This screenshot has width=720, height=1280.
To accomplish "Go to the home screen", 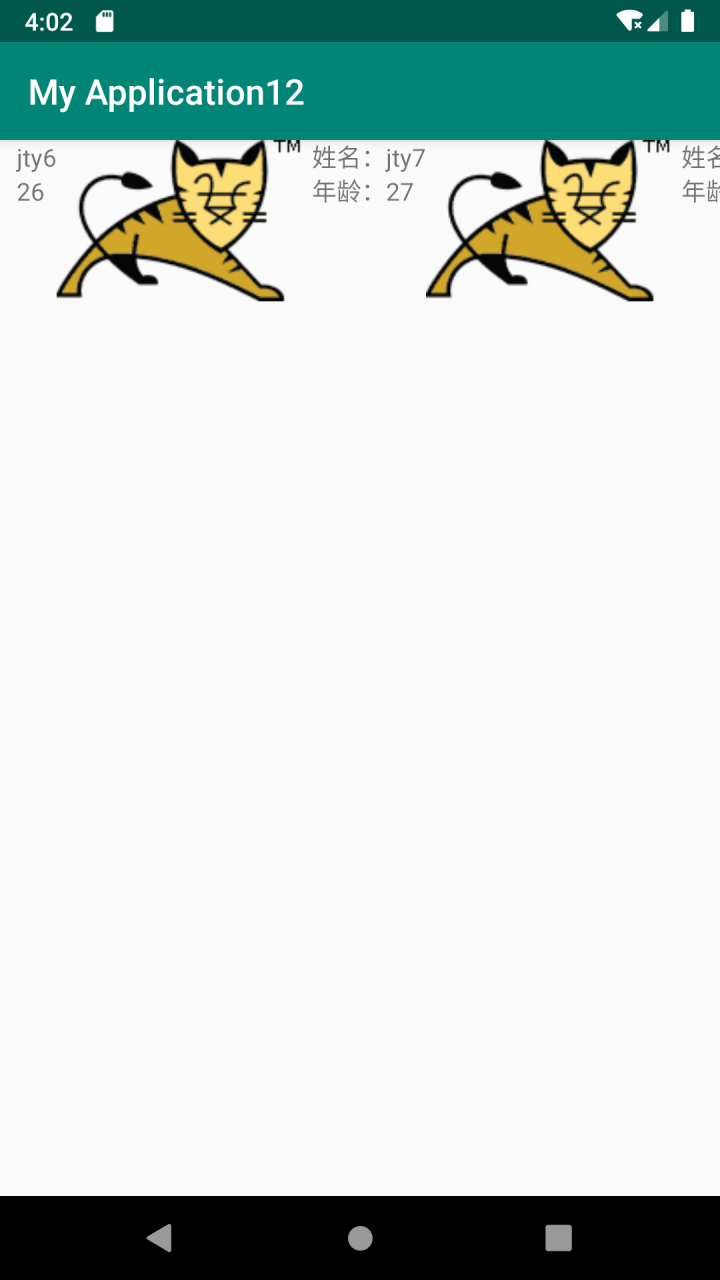I will click(x=360, y=1238).
